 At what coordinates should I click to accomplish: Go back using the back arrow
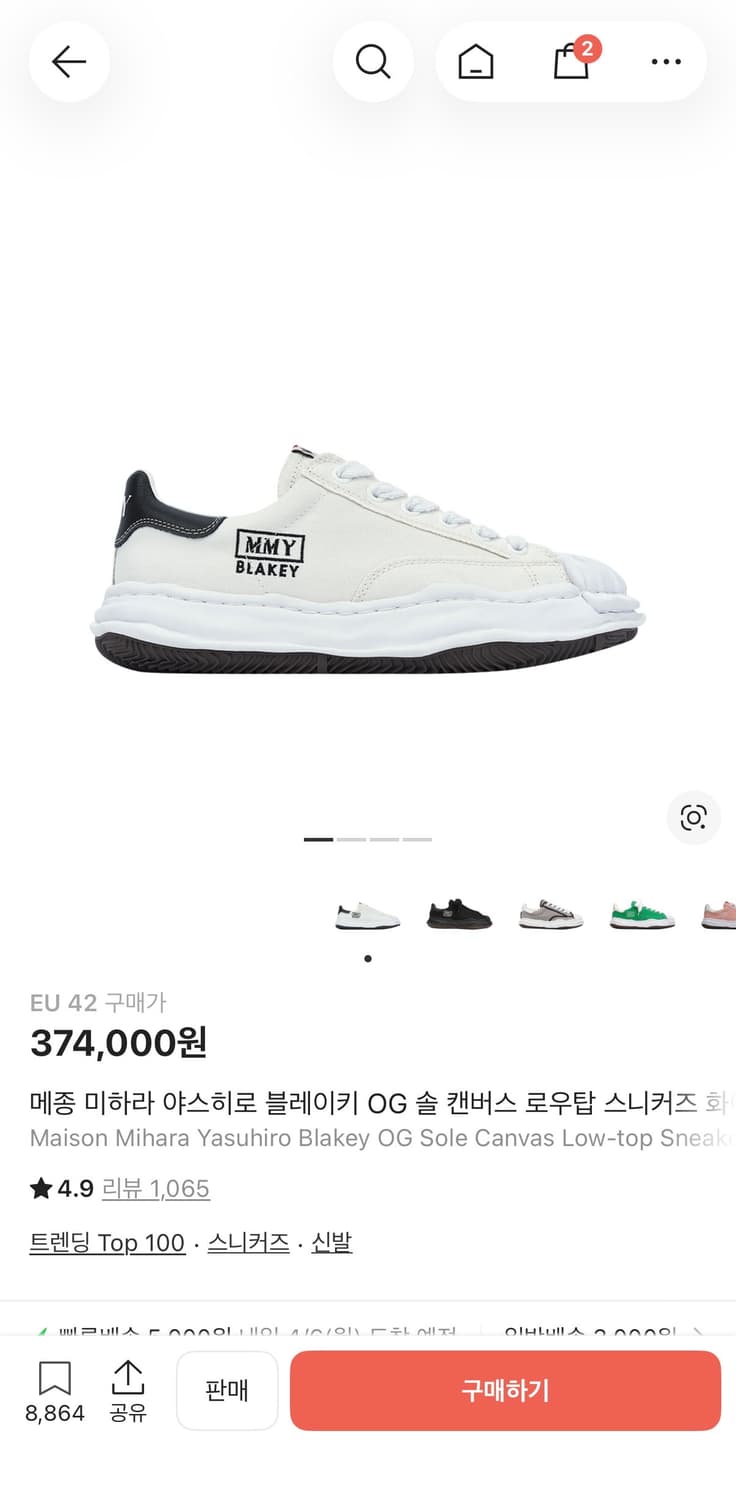pos(69,61)
